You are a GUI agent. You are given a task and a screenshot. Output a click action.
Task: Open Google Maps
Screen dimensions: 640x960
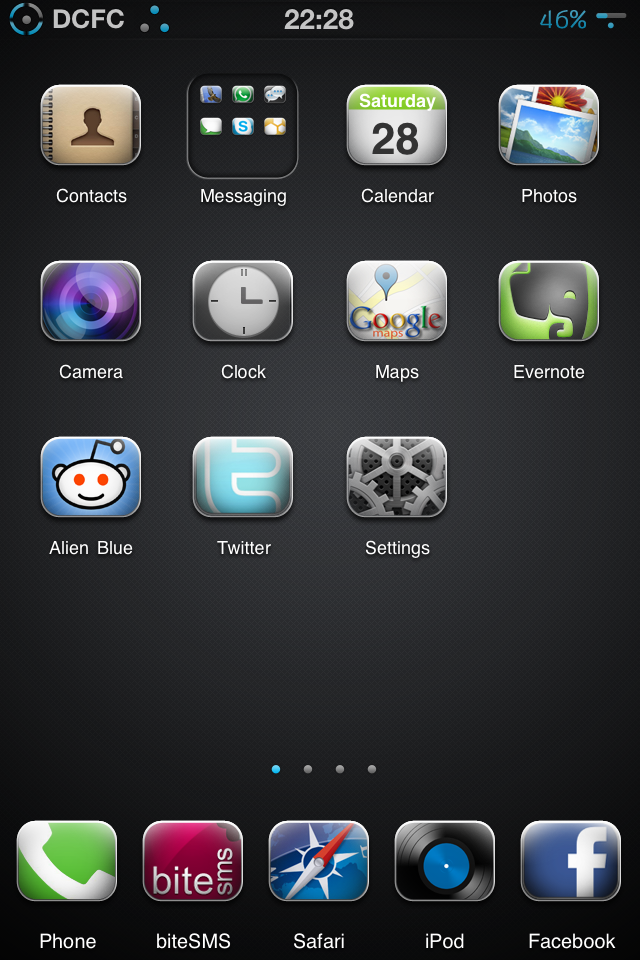(396, 301)
